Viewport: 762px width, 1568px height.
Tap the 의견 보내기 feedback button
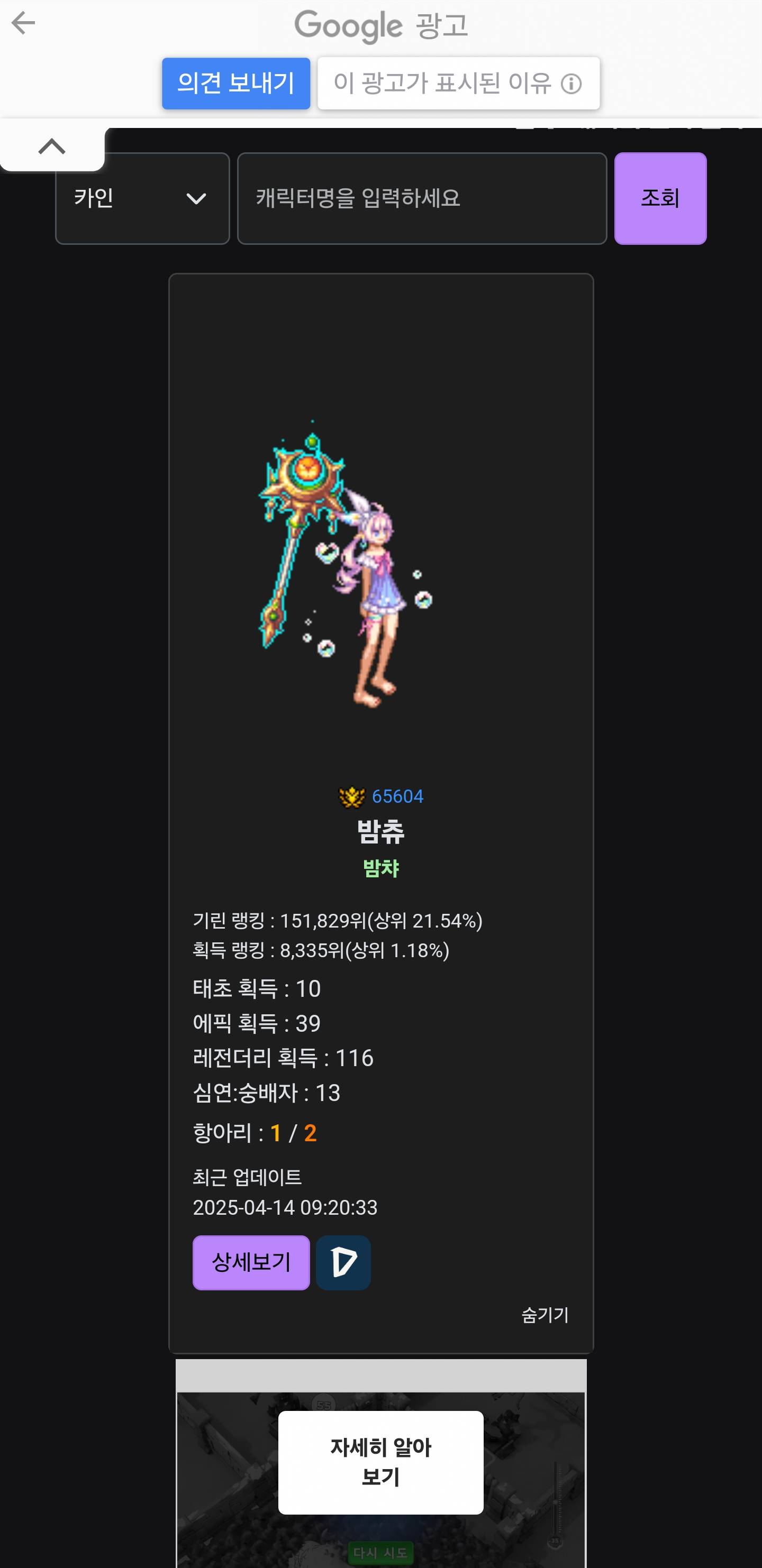(x=235, y=84)
